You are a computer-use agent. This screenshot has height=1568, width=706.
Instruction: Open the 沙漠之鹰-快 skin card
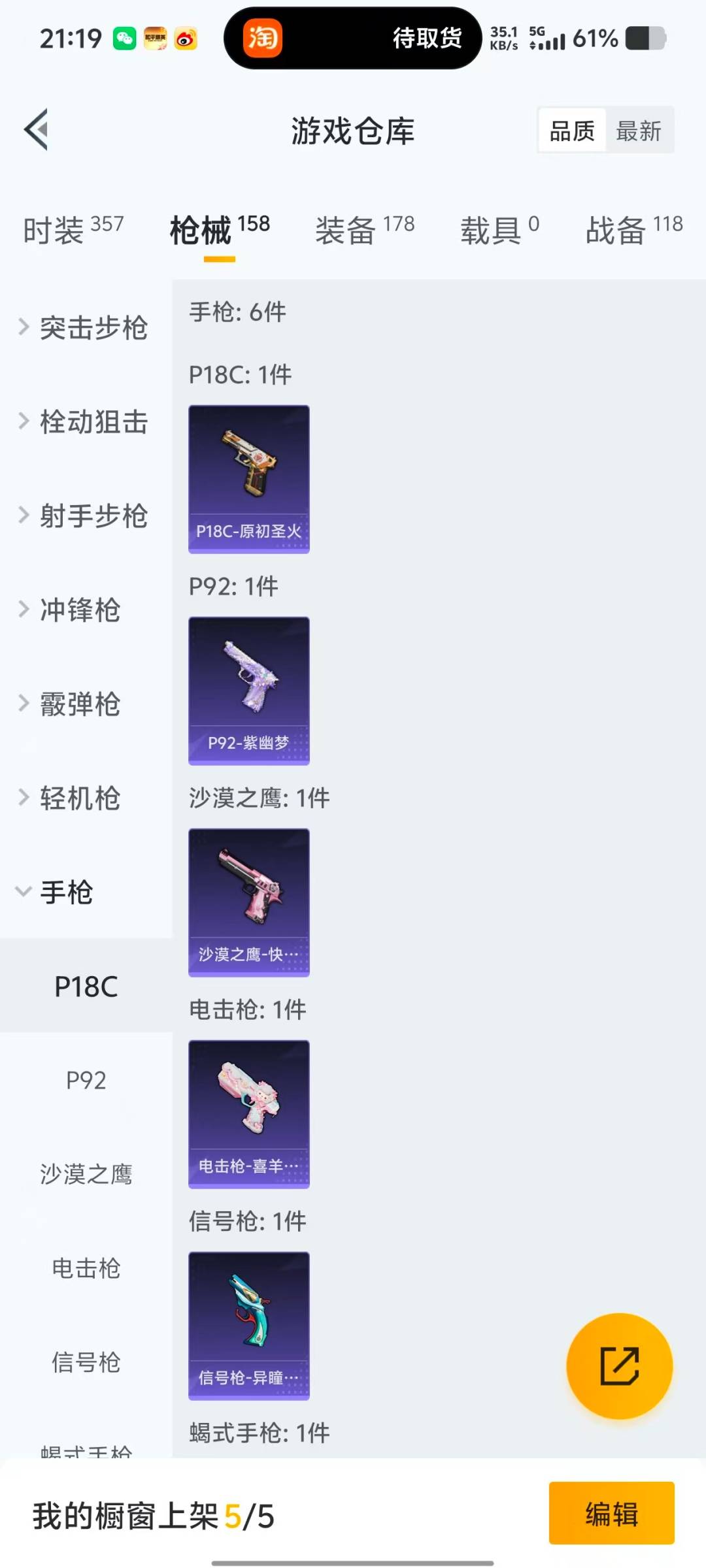tap(248, 902)
